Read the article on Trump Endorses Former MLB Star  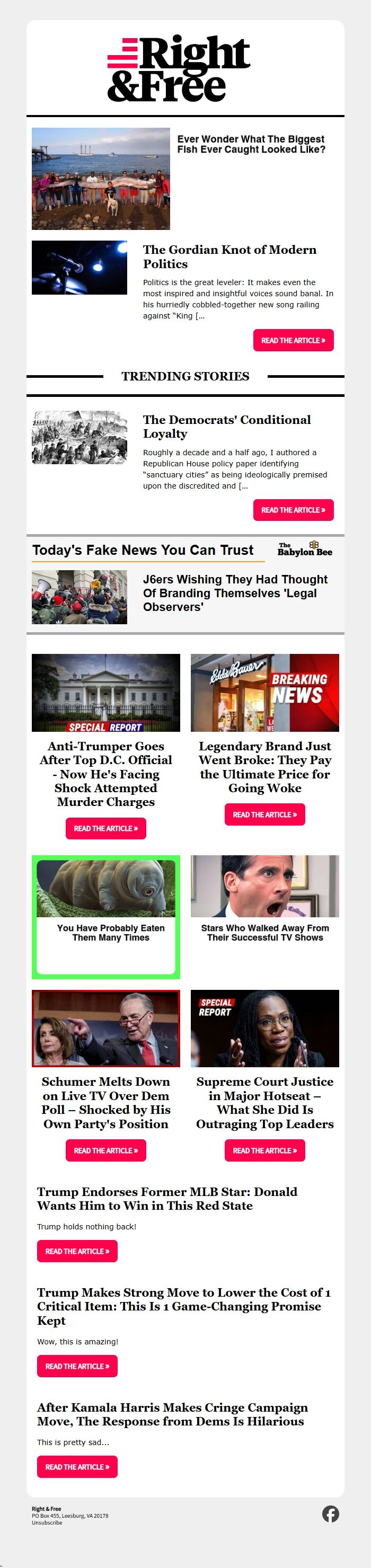point(77,1251)
